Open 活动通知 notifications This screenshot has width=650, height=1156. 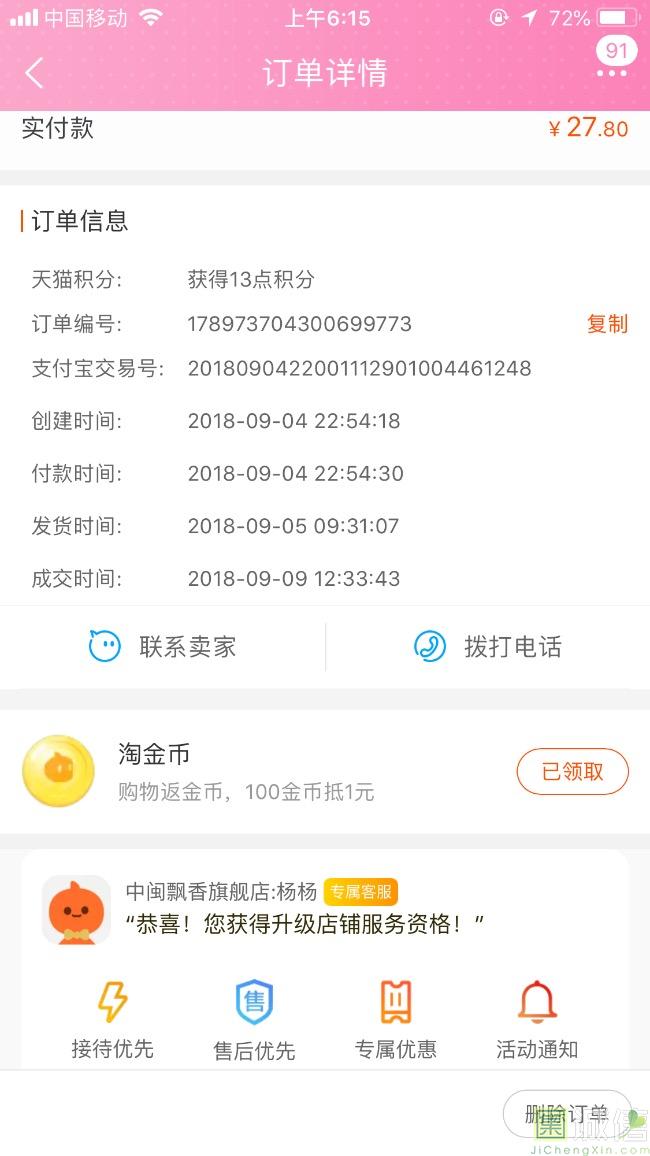click(537, 1017)
